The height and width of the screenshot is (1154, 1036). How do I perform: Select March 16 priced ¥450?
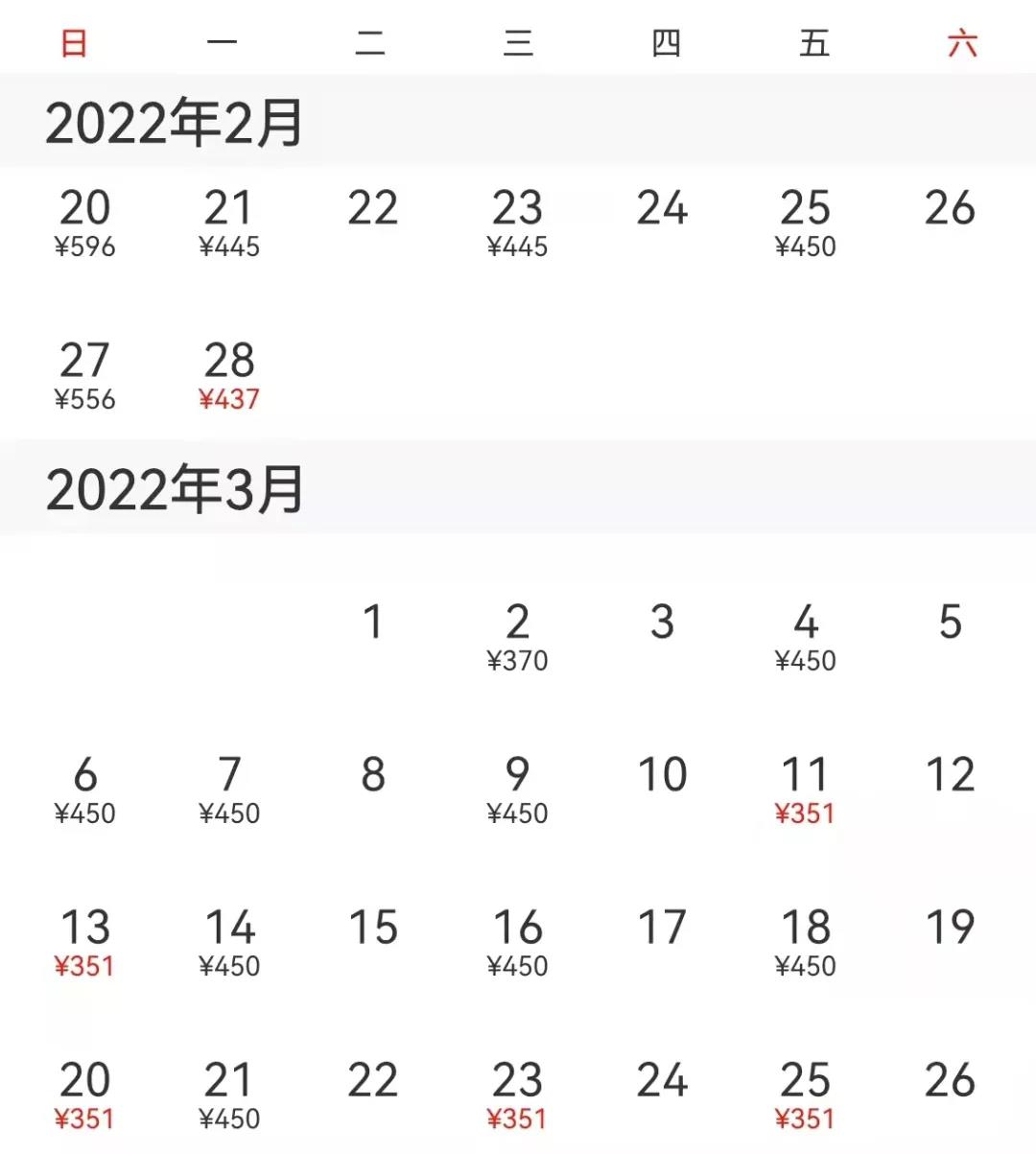point(518,942)
